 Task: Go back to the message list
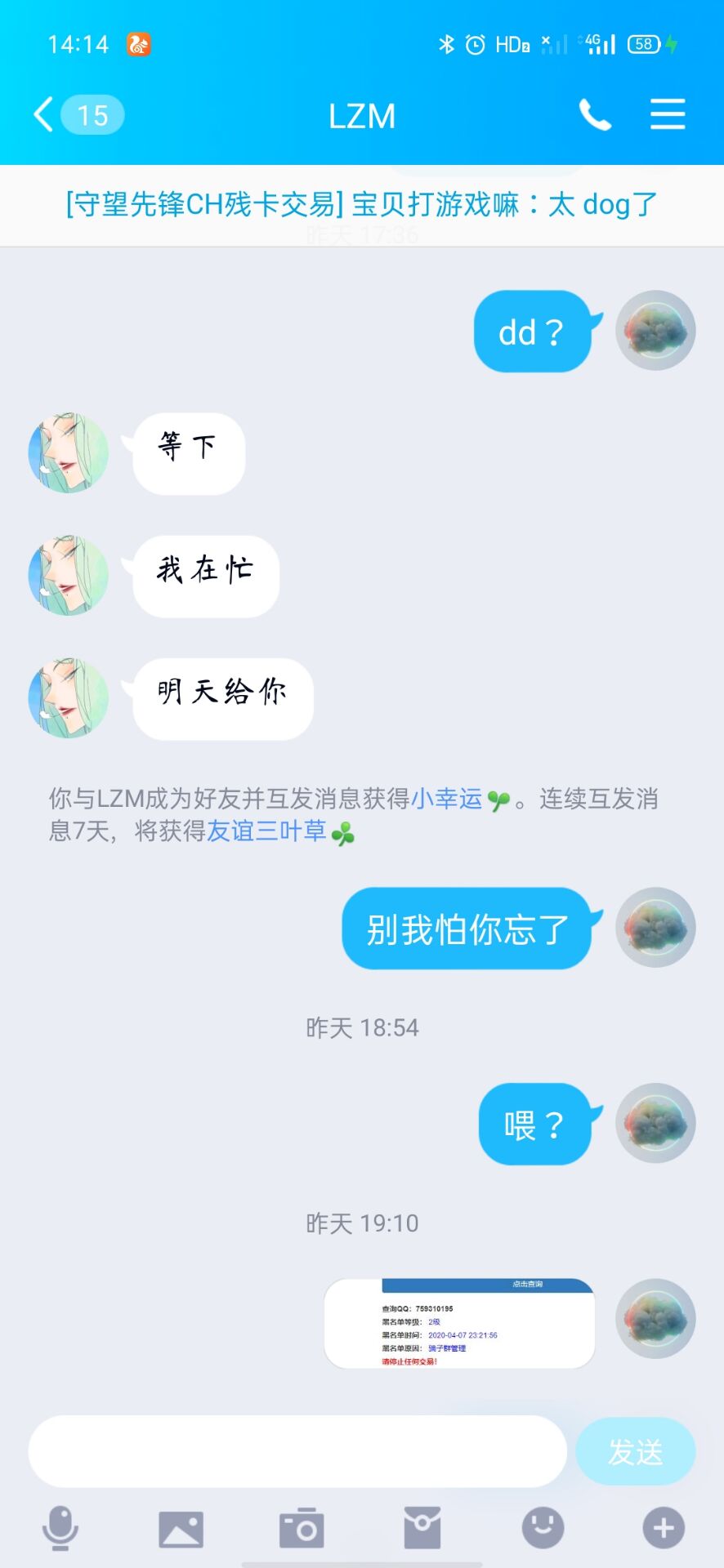pos(78,115)
